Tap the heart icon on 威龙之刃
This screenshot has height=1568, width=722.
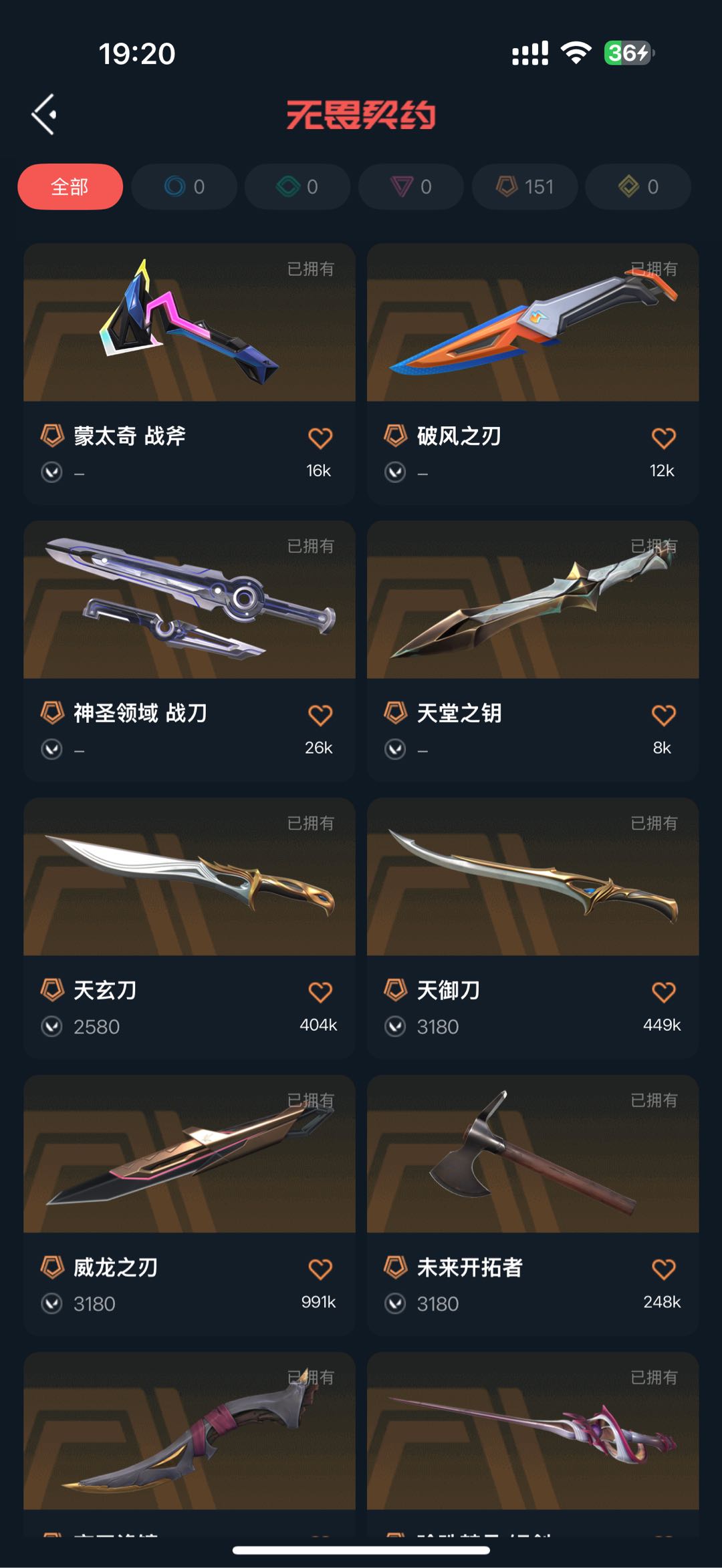coord(320,1269)
